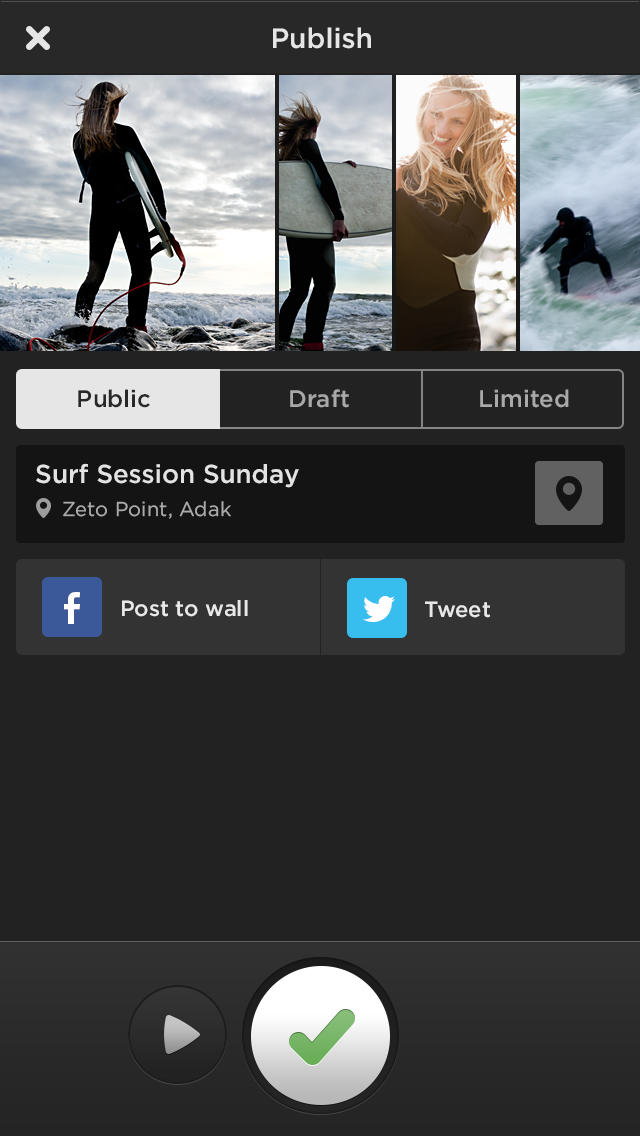
Task: Close the Publish screen
Action: point(38,38)
